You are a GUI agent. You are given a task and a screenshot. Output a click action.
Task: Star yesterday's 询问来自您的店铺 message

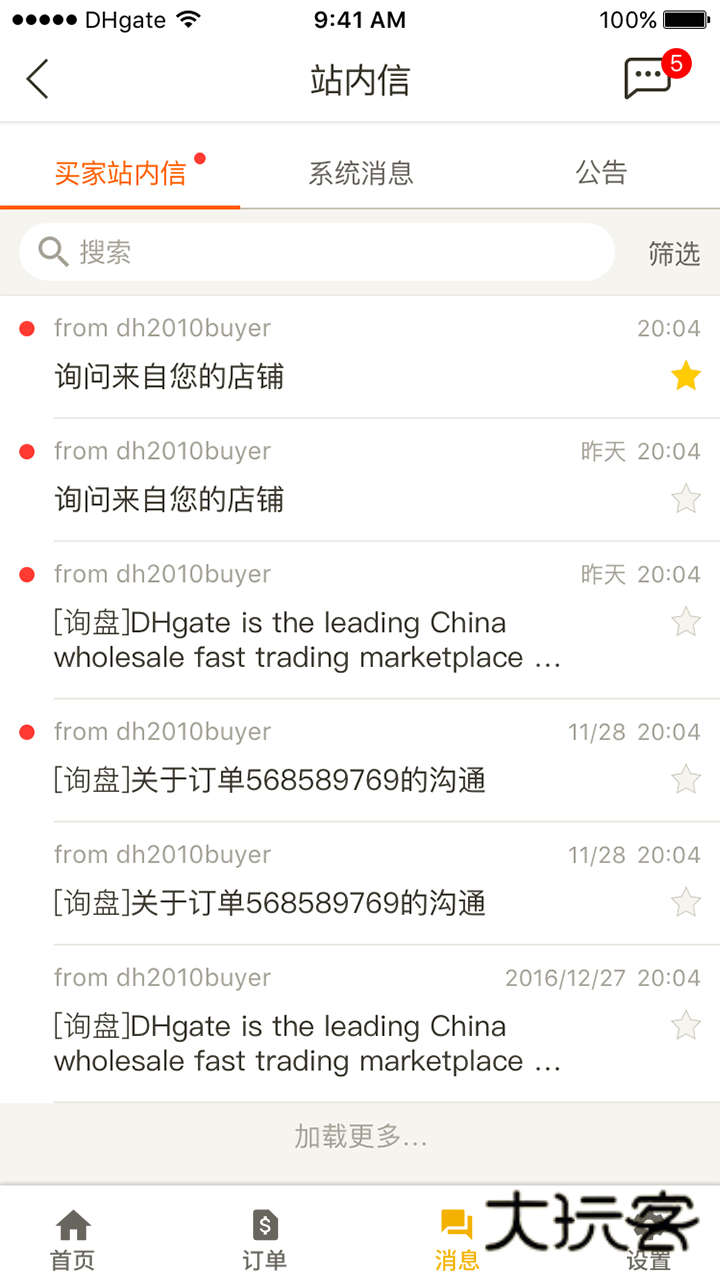pos(686,498)
